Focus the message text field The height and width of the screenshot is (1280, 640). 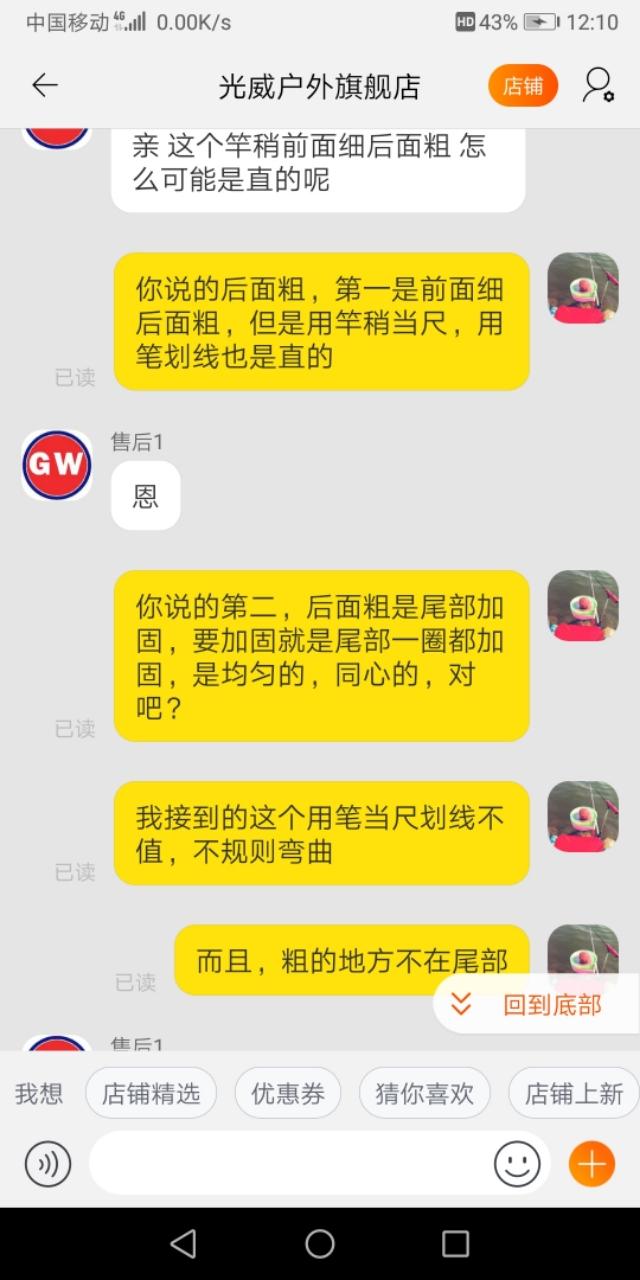click(x=290, y=1164)
